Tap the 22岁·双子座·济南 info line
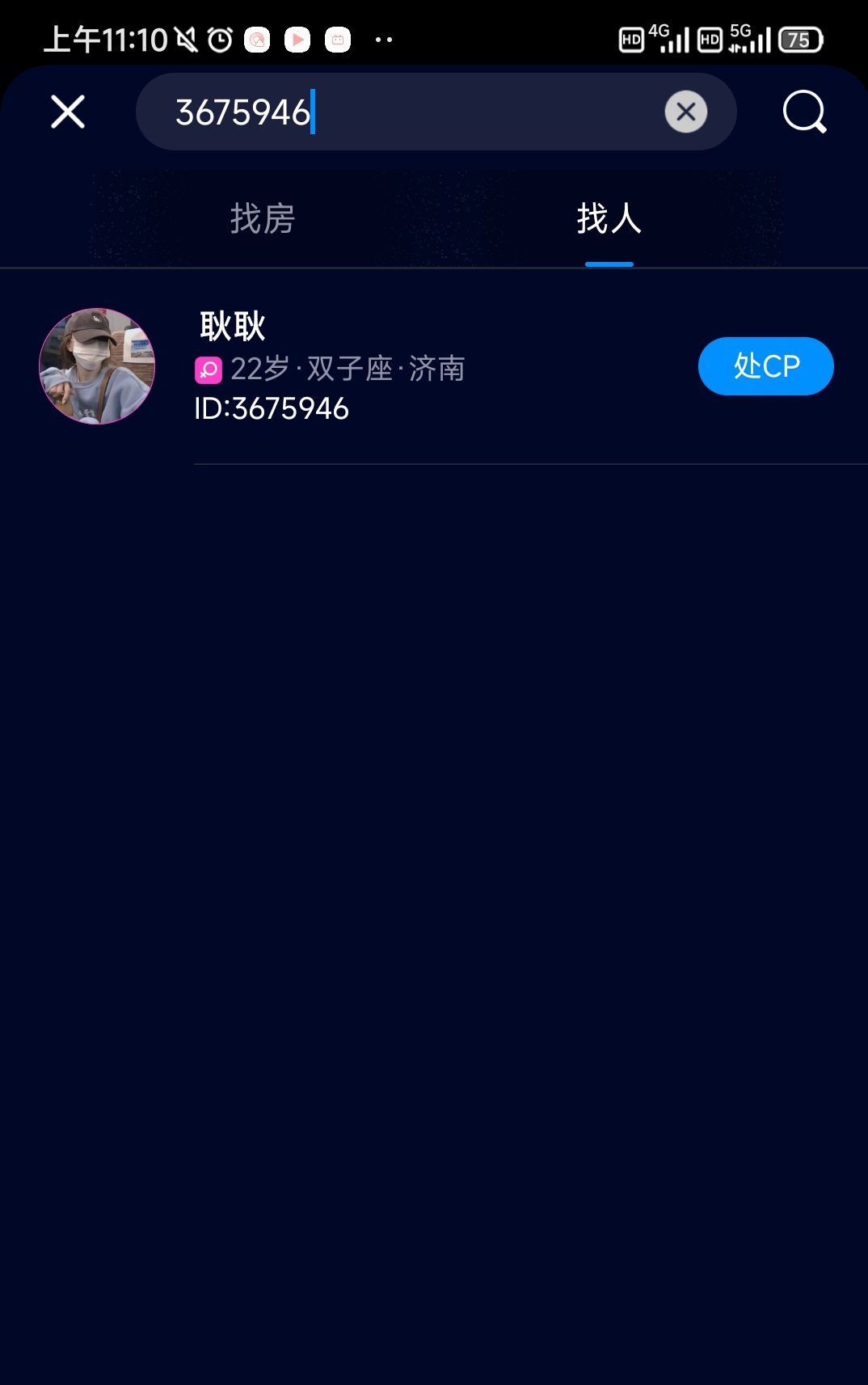This screenshot has height=1385, width=868. [x=348, y=368]
